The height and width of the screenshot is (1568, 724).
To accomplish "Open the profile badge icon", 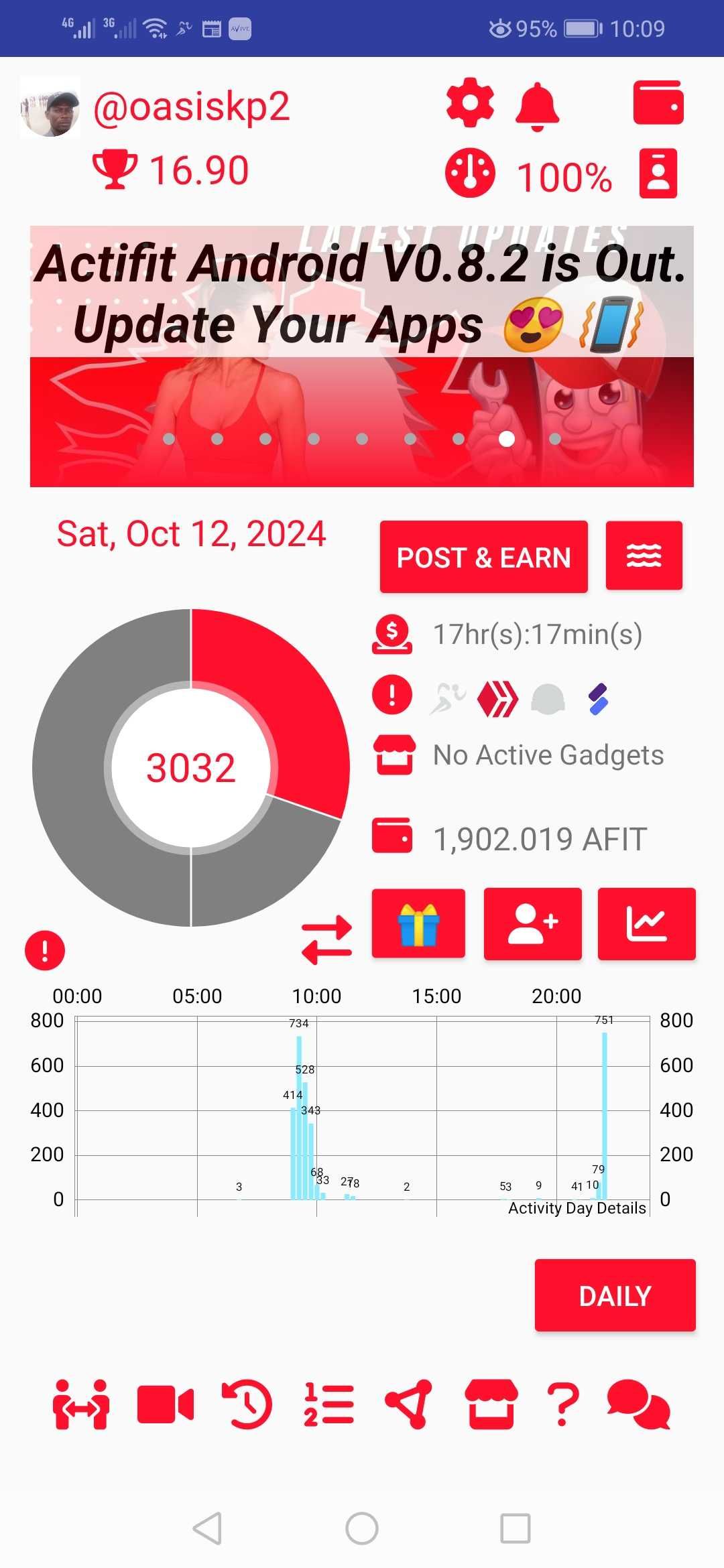I will point(658,174).
